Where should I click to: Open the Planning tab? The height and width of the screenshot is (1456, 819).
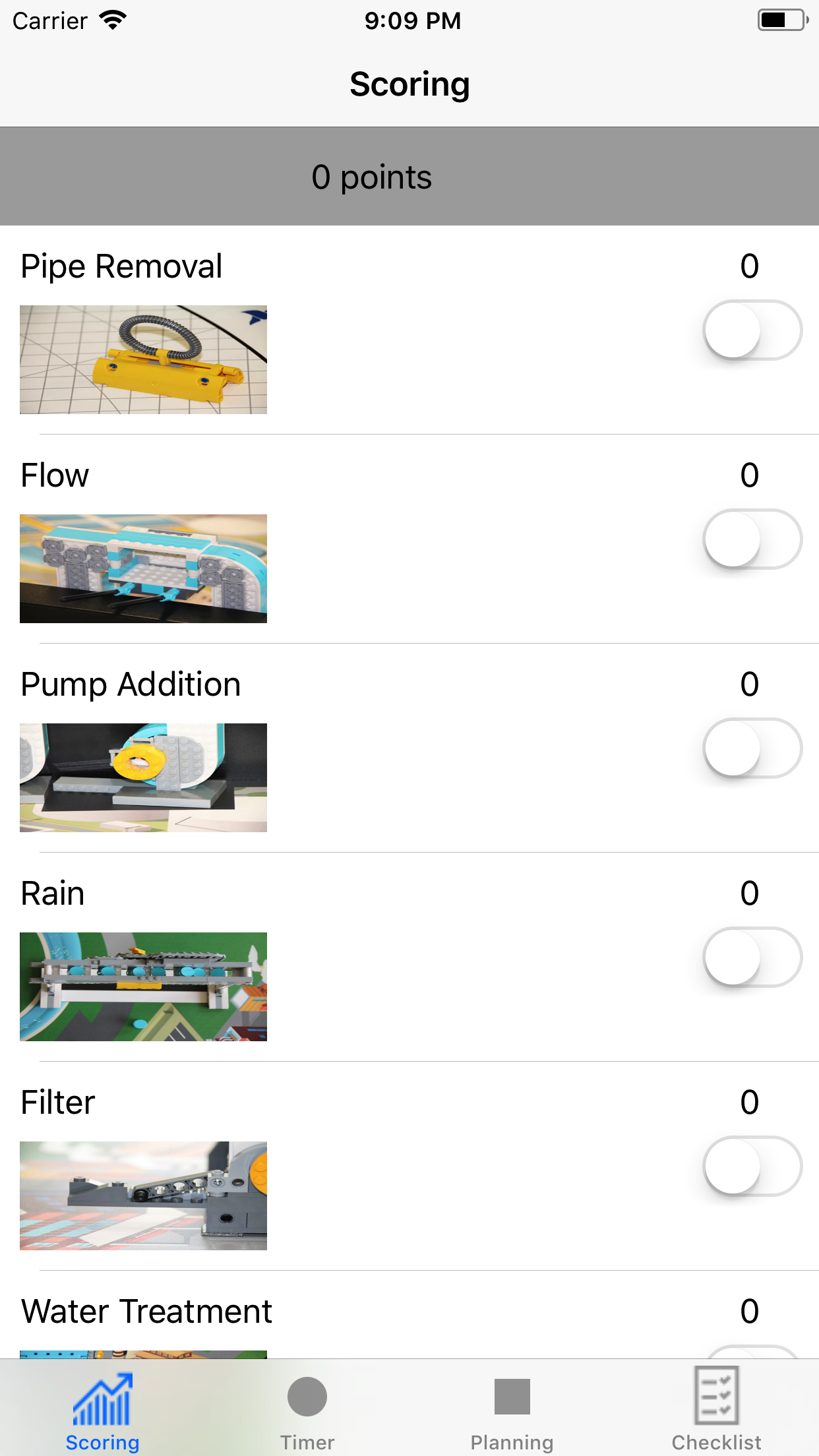tap(512, 1409)
